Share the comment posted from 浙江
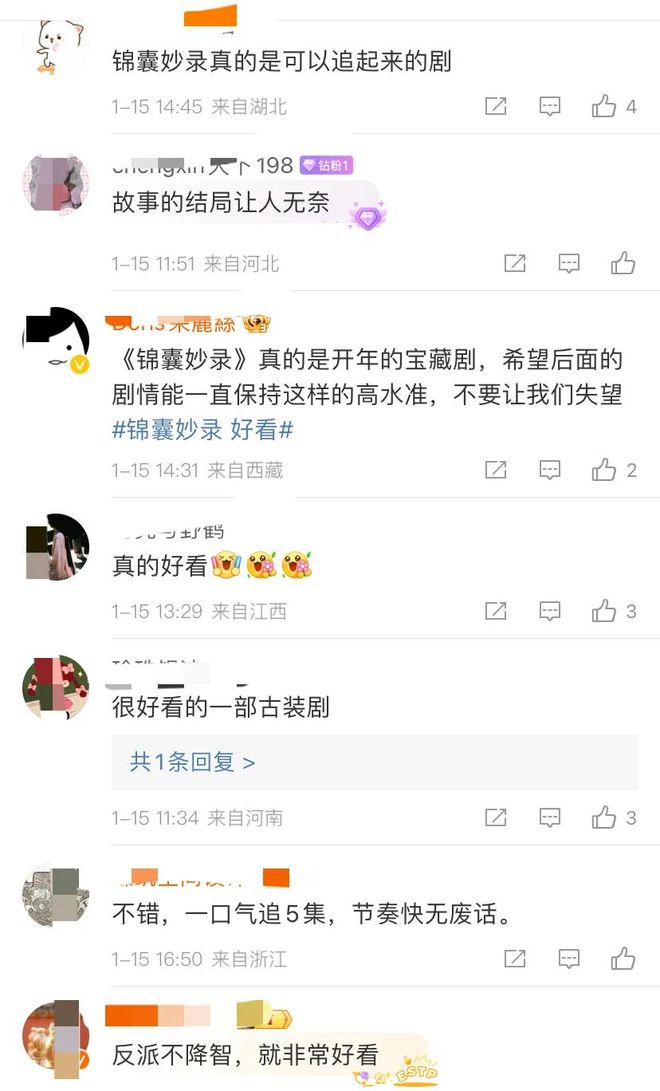The height and width of the screenshot is (1091, 660). tap(515, 959)
